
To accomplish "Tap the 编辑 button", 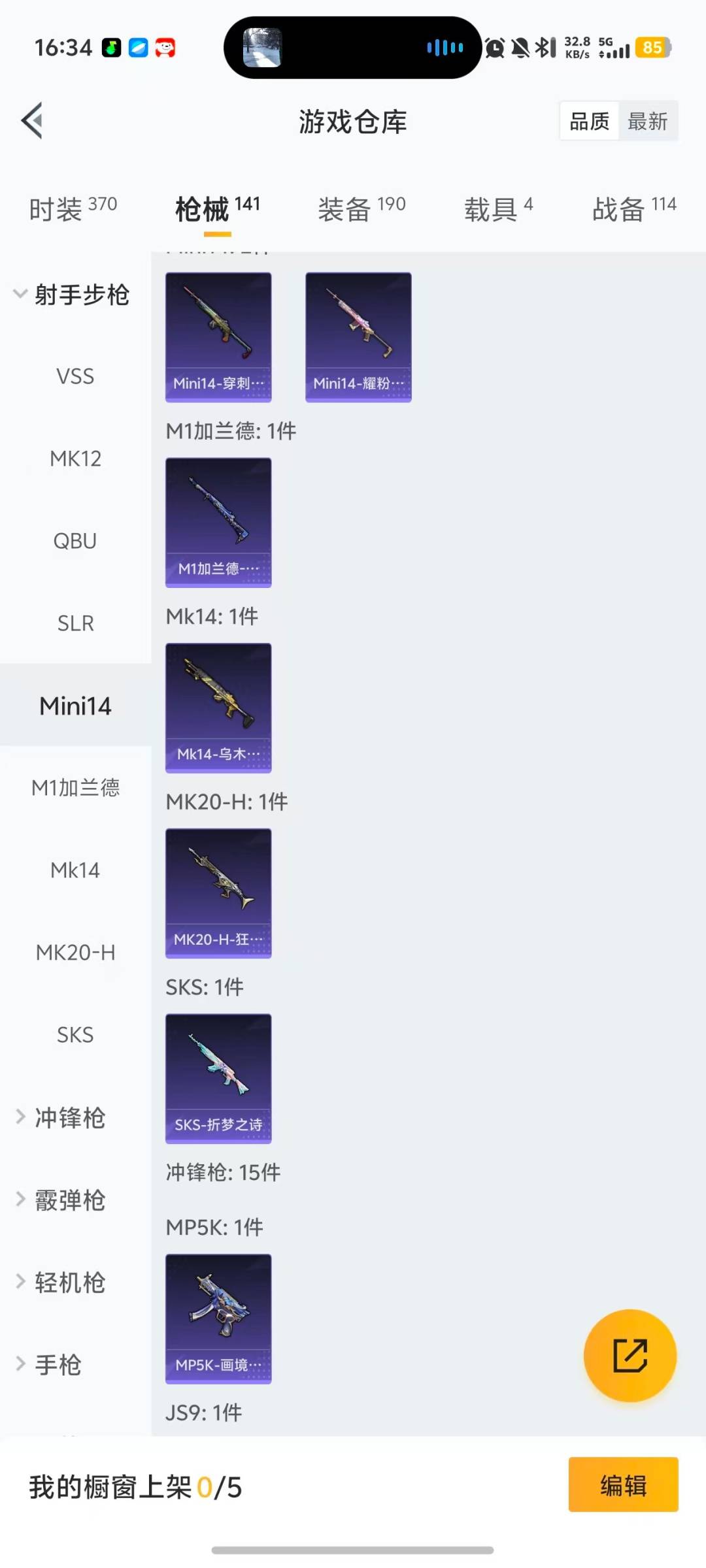I will click(623, 1485).
